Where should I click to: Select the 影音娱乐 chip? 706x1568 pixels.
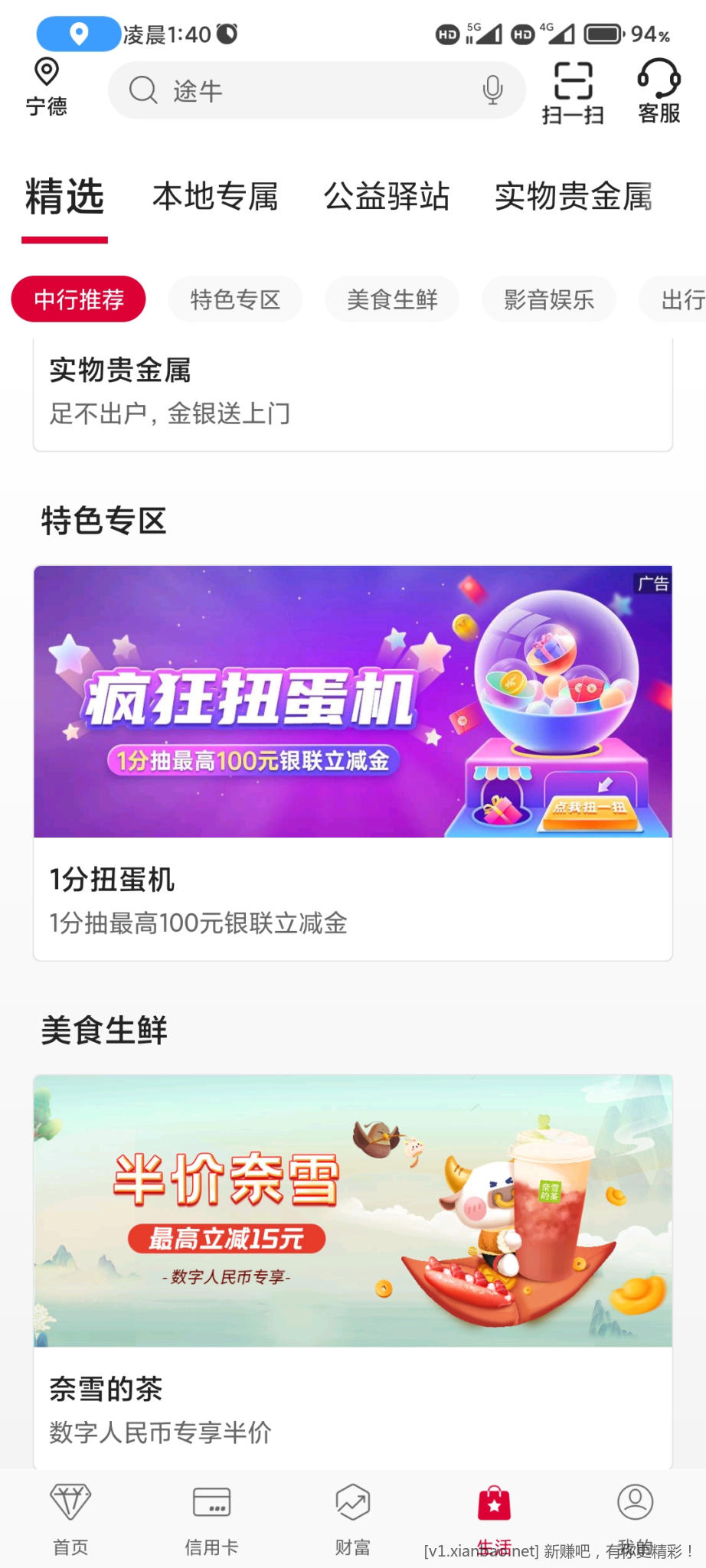[x=549, y=299]
